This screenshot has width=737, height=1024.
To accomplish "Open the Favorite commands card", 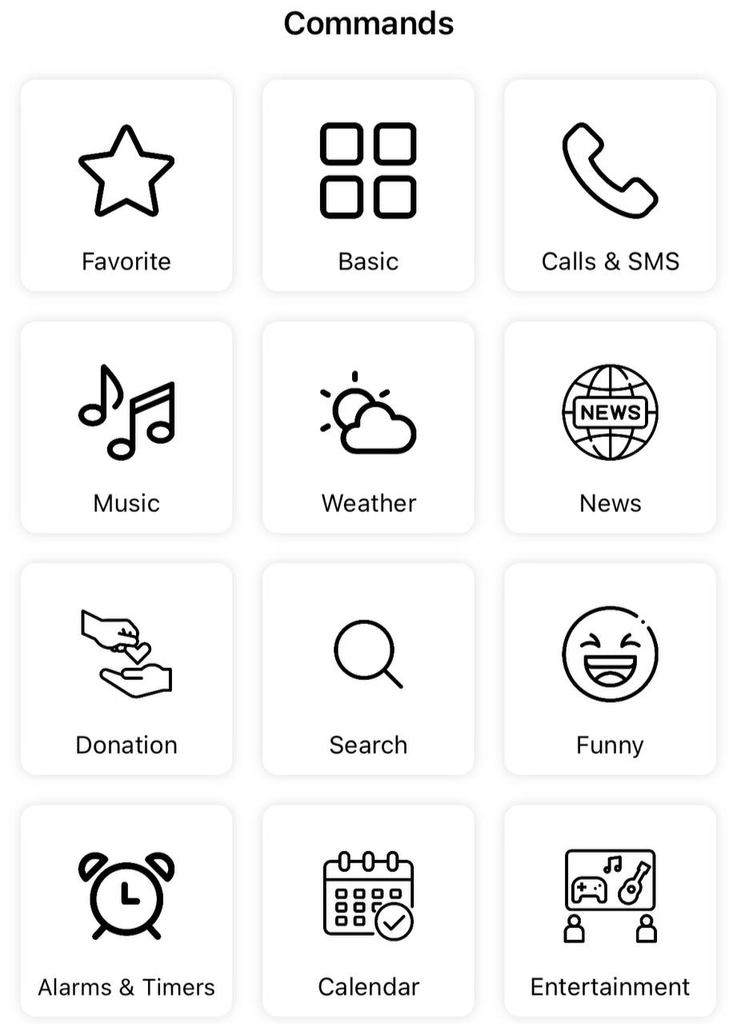I will (x=126, y=186).
